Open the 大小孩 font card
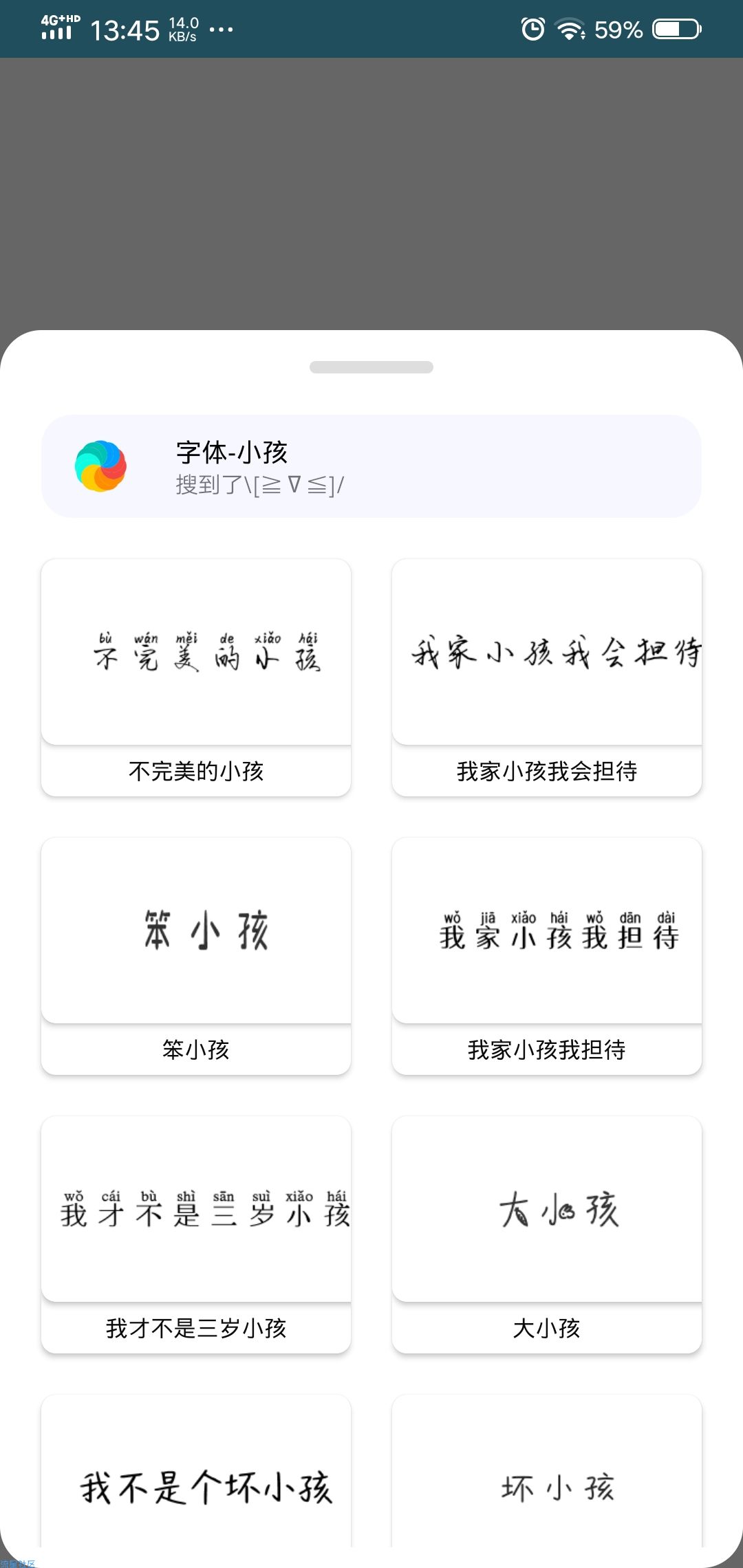The width and height of the screenshot is (743, 1568). [547, 1234]
